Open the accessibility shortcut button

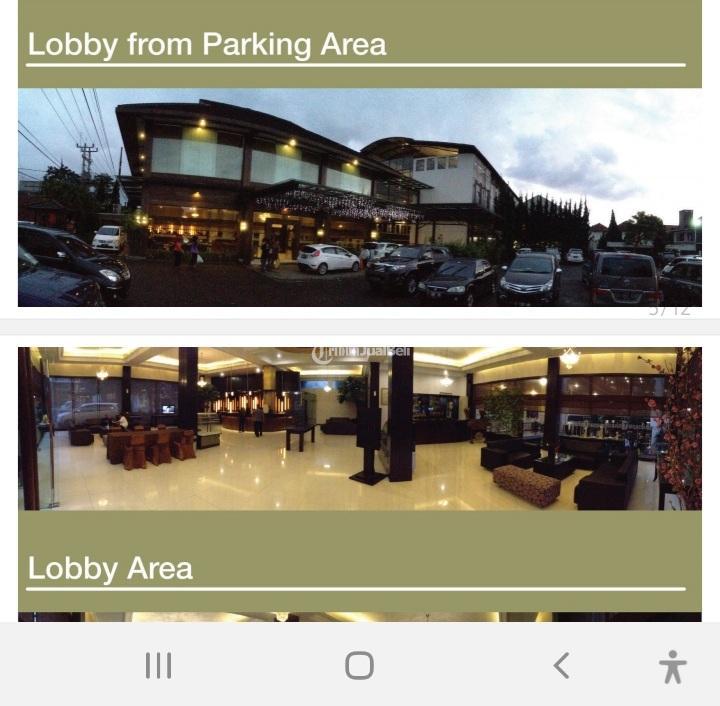[673, 666]
